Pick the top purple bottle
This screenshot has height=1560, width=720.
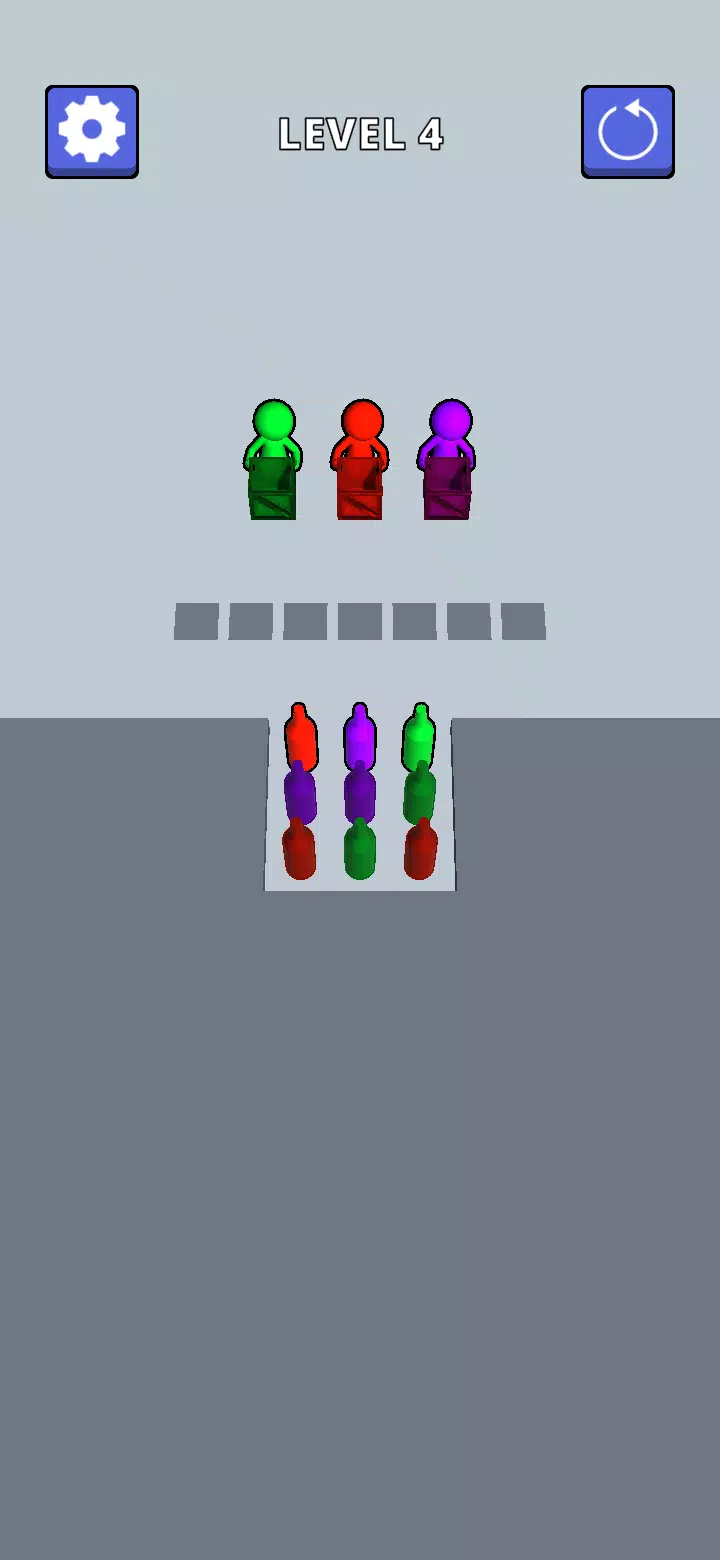360,738
